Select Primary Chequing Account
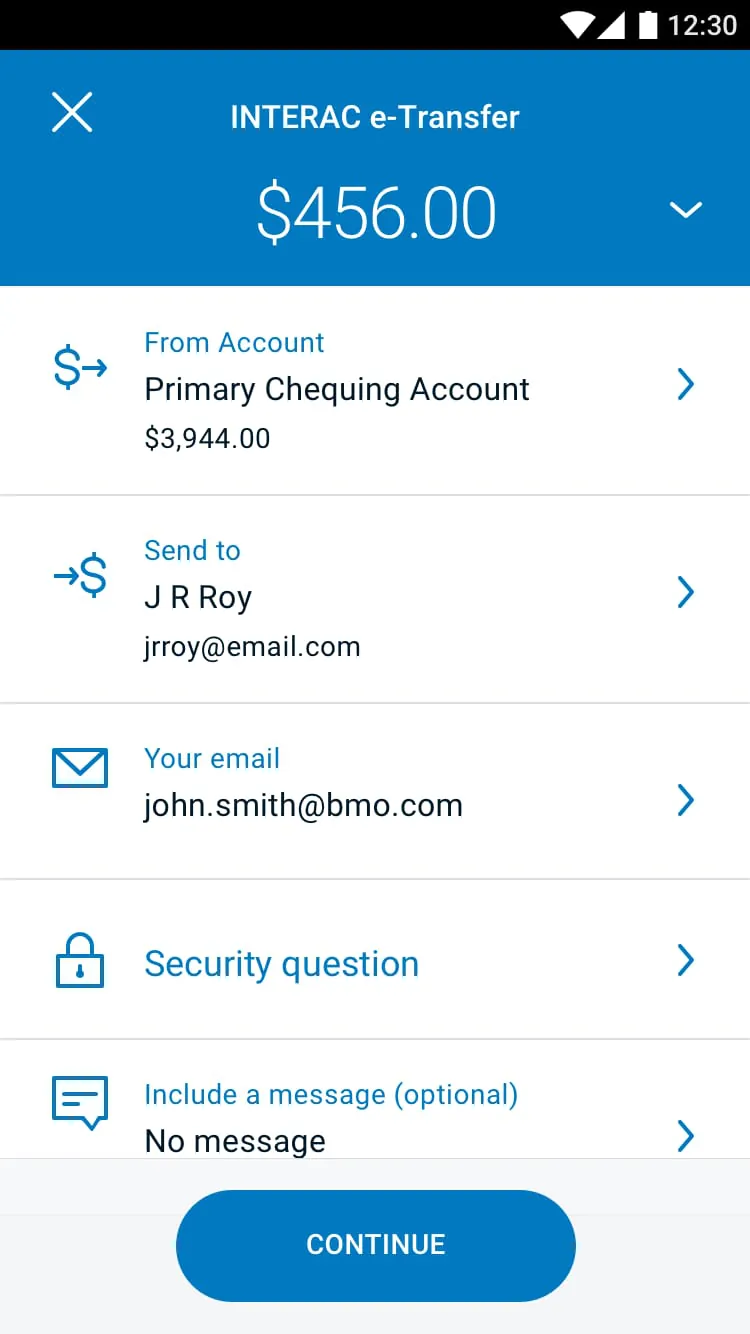The width and height of the screenshot is (750, 1334). (336, 389)
